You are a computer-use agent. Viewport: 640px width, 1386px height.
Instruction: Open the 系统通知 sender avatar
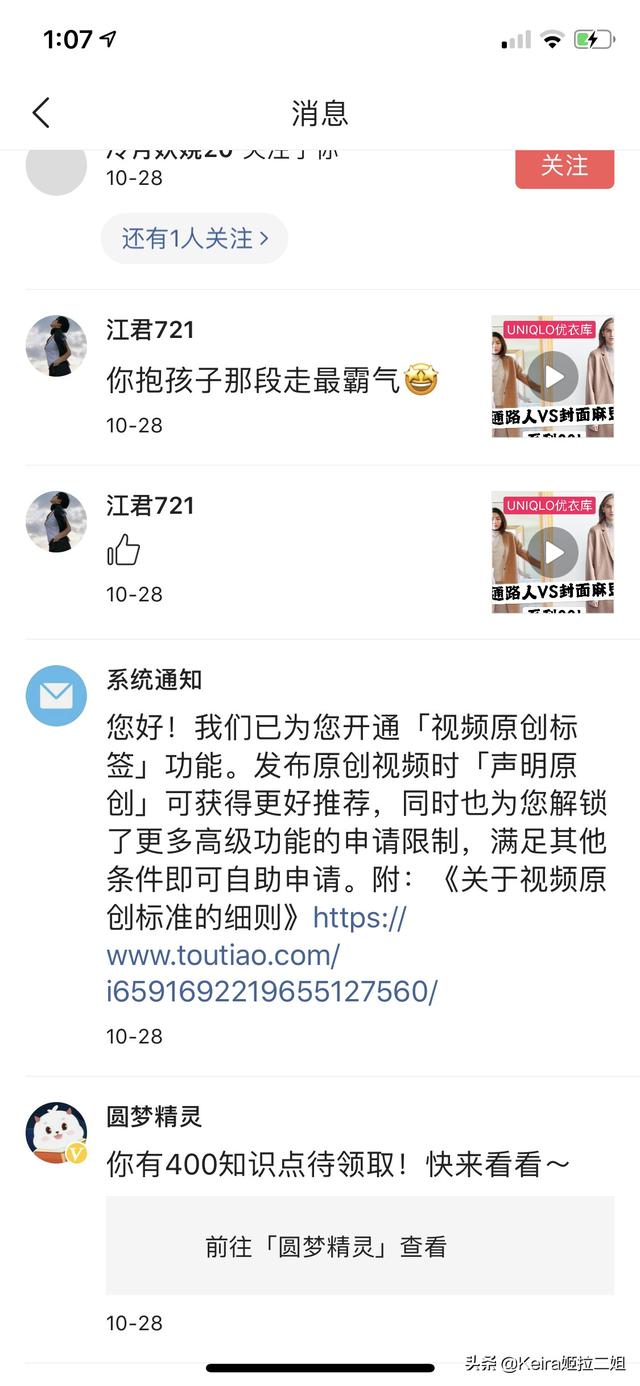56,695
